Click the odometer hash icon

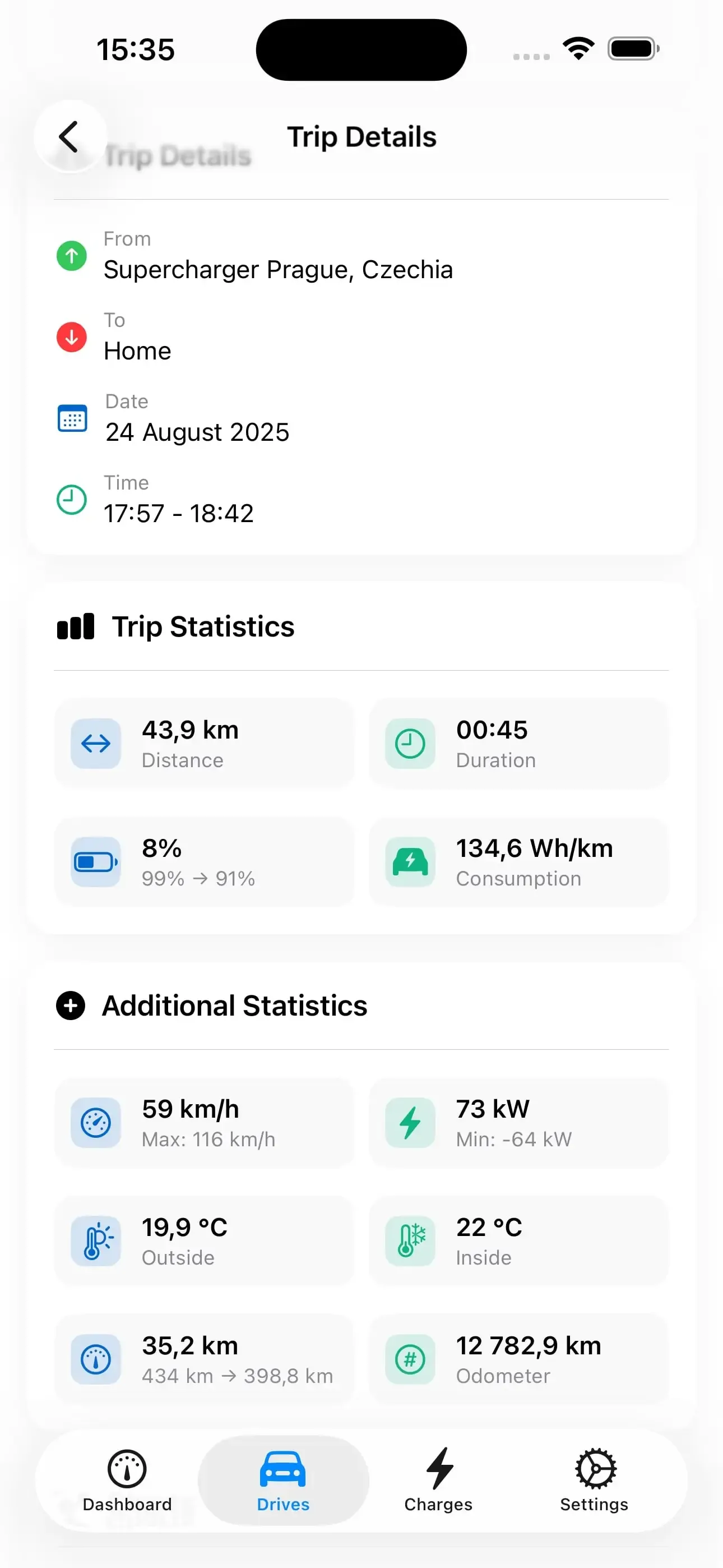[x=410, y=1361]
